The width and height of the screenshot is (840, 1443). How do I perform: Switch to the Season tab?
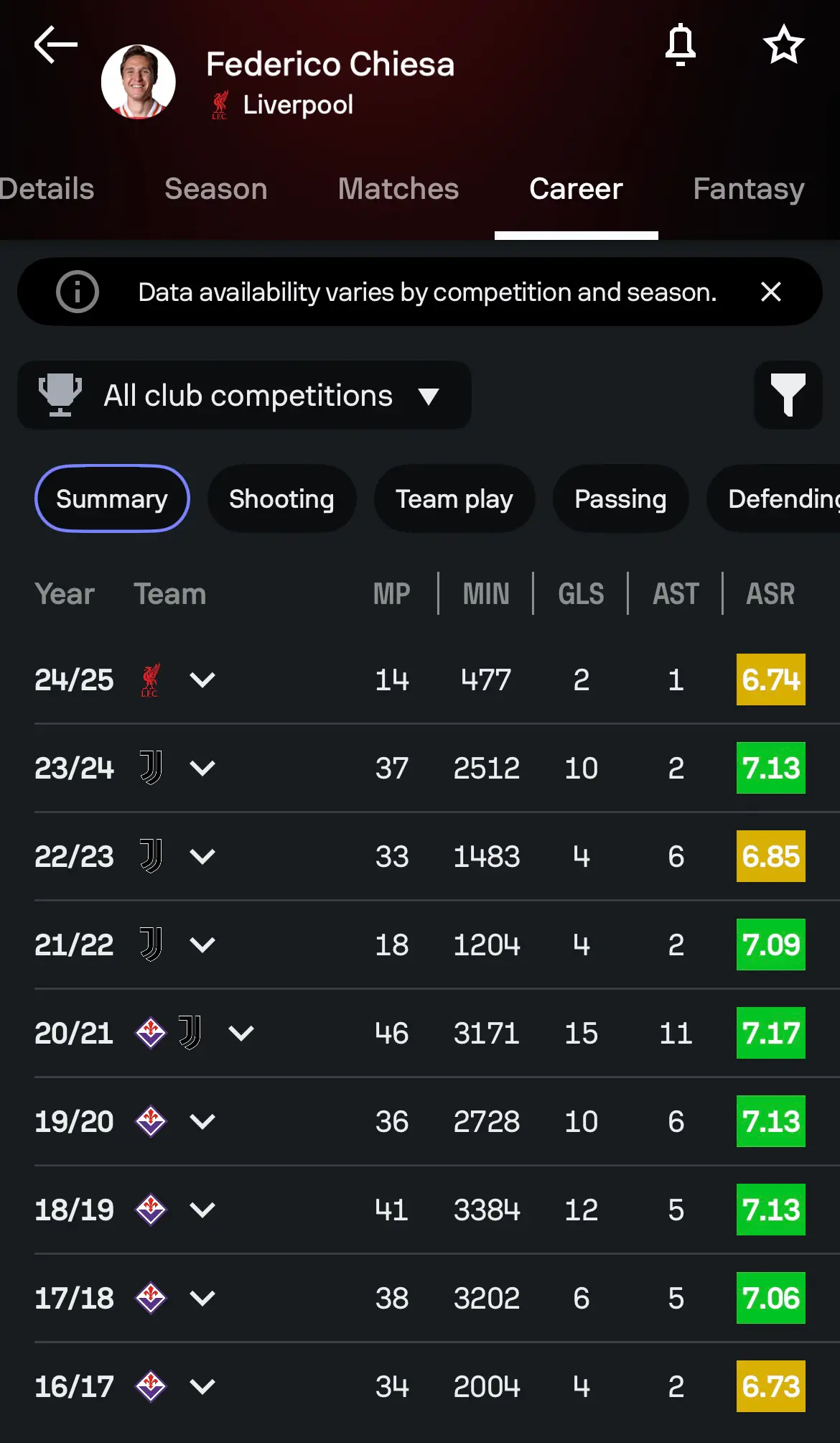point(216,189)
